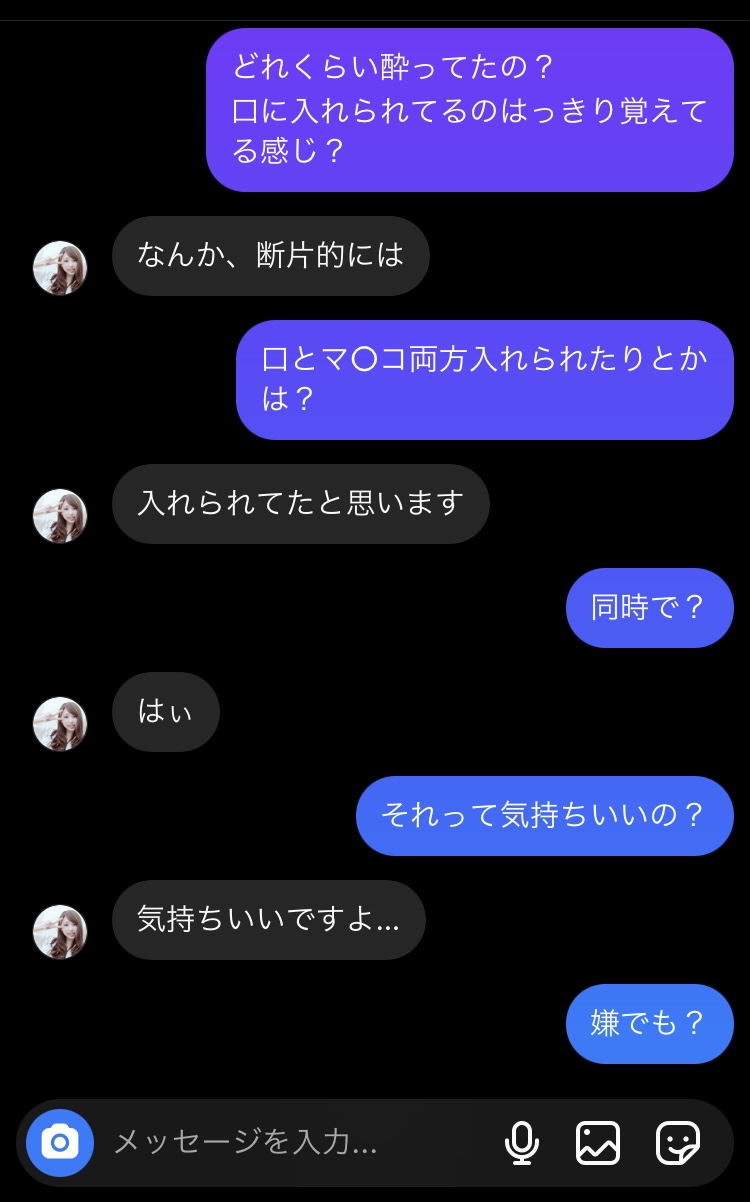Tap the avatar next to 'はぃ'
This screenshot has height=1202, width=750.
pos(60,724)
